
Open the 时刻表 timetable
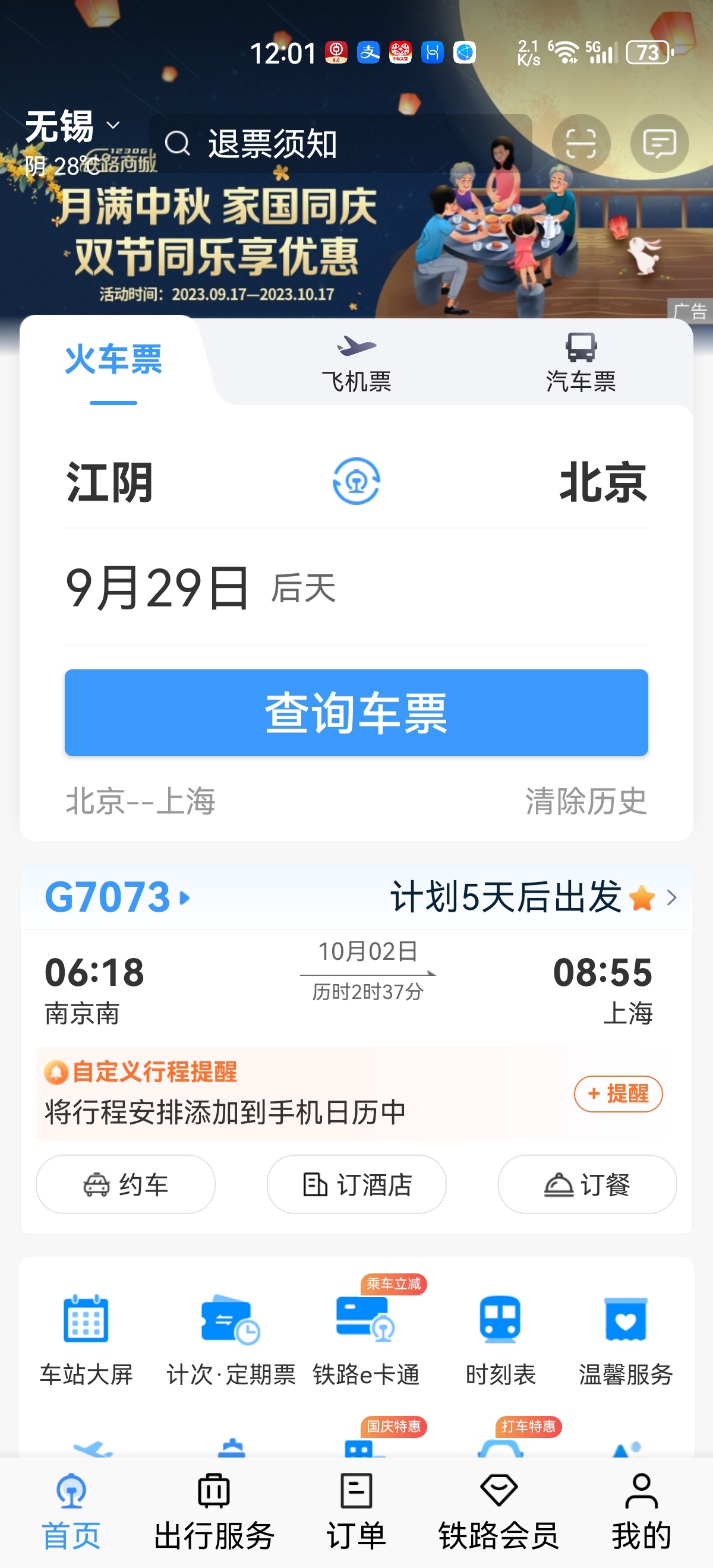coord(500,1339)
